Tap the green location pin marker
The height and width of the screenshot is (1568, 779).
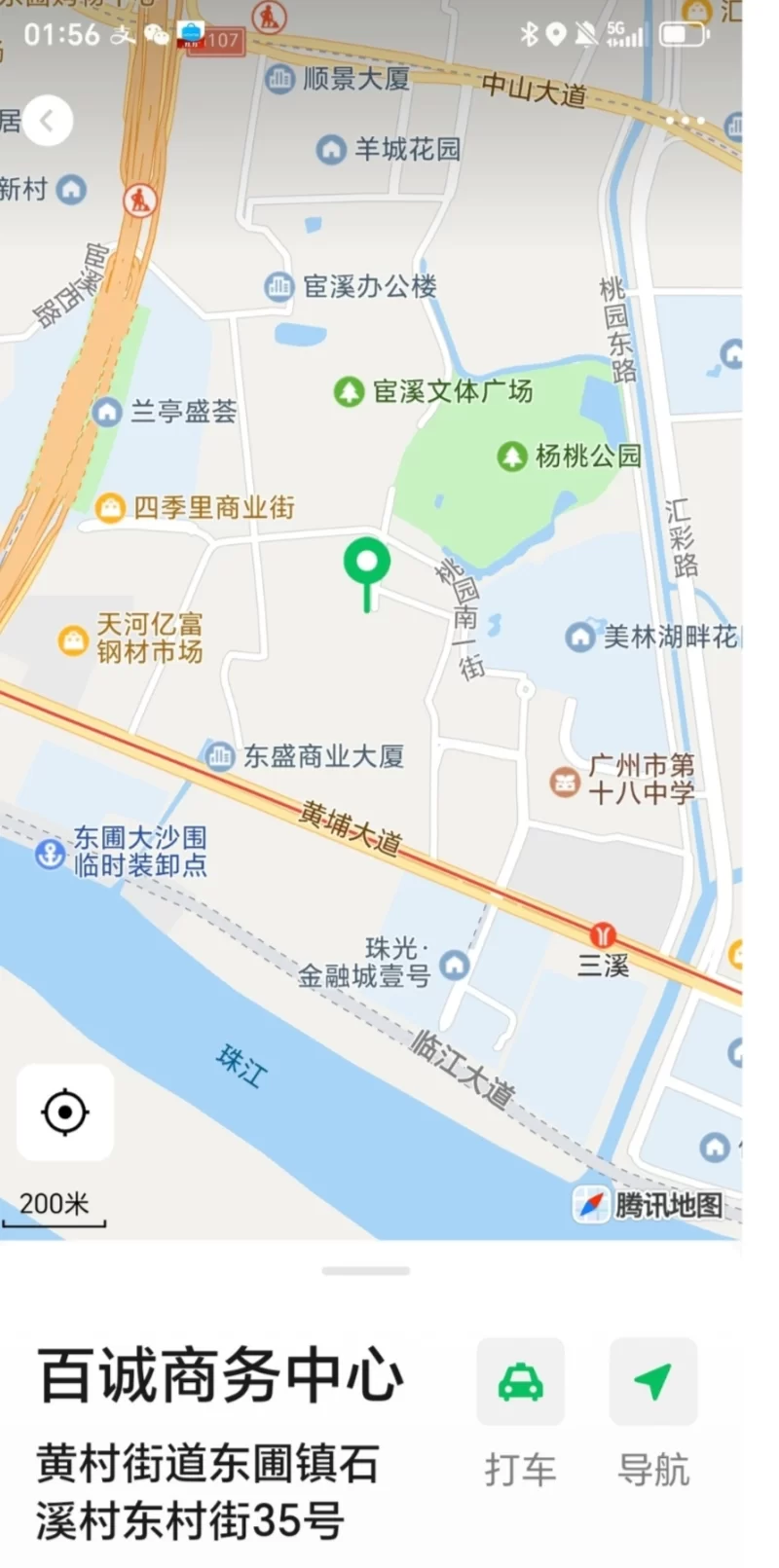pyautogui.click(x=367, y=565)
